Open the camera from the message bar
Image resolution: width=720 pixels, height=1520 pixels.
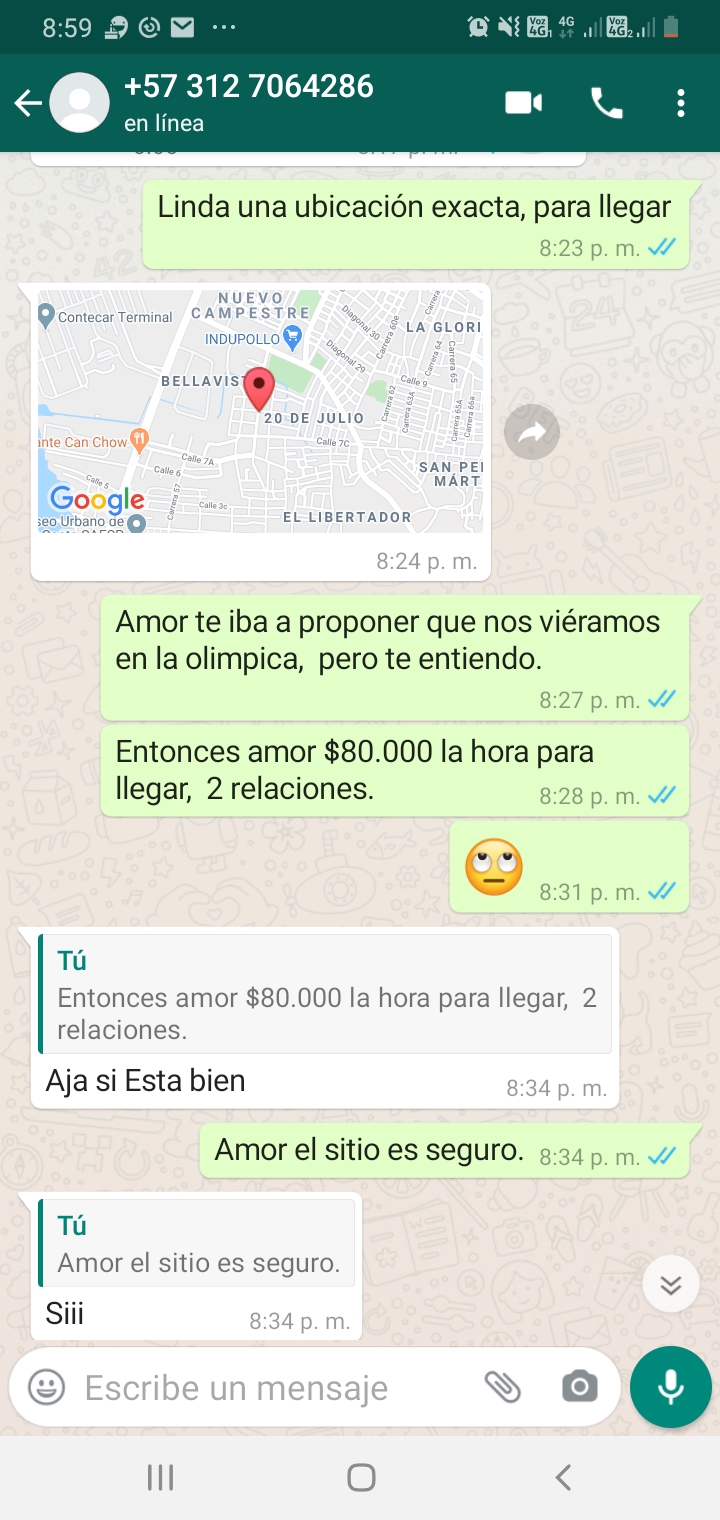click(x=579, y=1387)
